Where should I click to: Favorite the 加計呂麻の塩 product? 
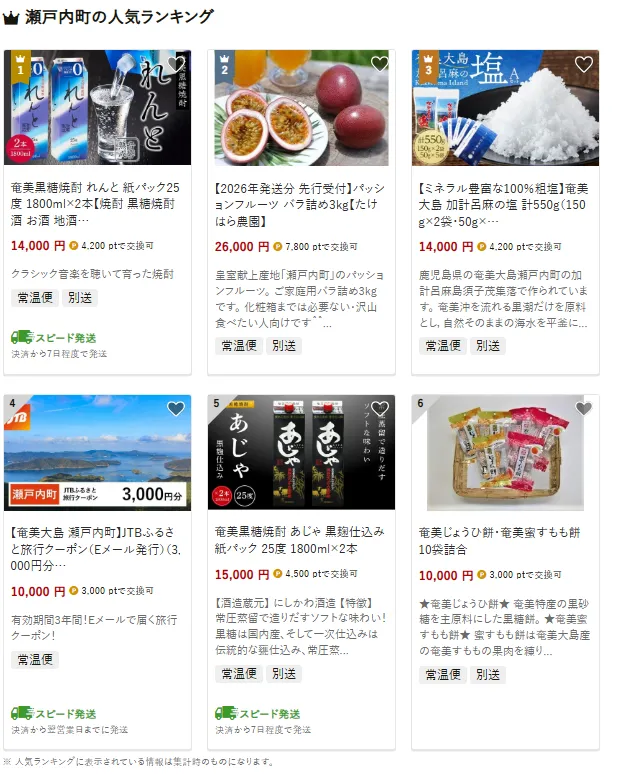click(x=584, y=64)
